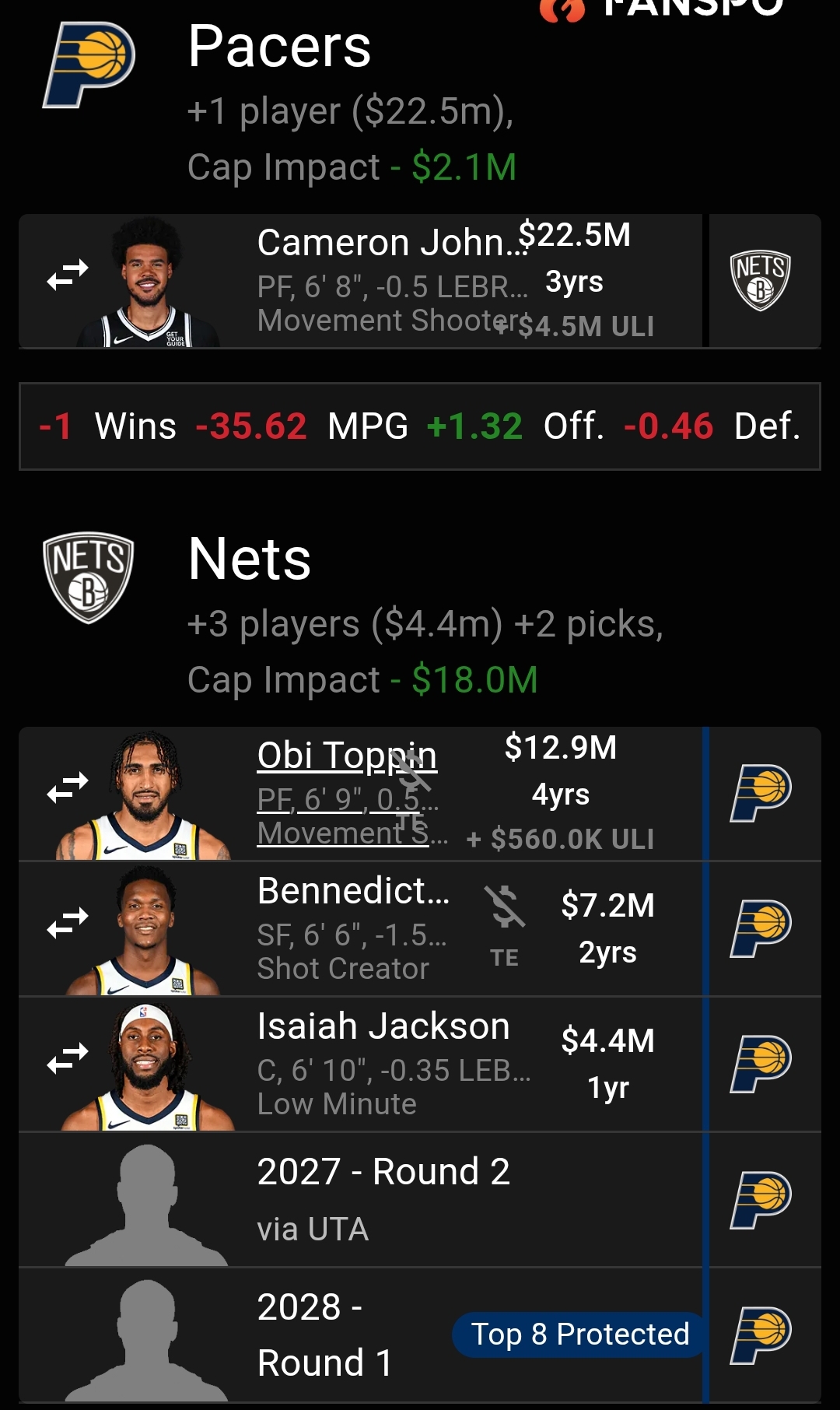Tap the Pacers logo beside Isaiah Jackson

760,1064
